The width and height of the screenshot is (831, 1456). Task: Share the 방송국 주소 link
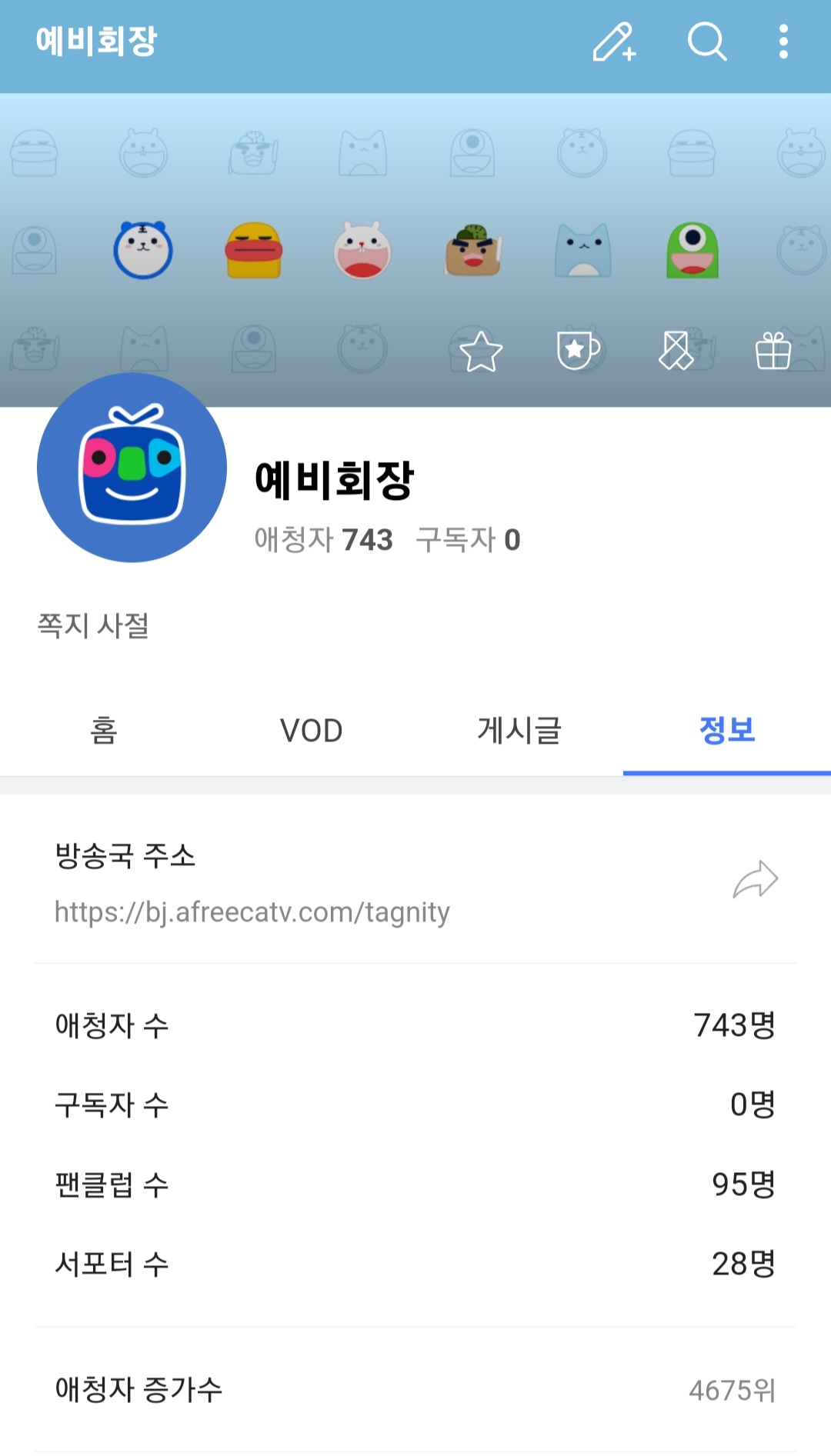coord(756,880)
